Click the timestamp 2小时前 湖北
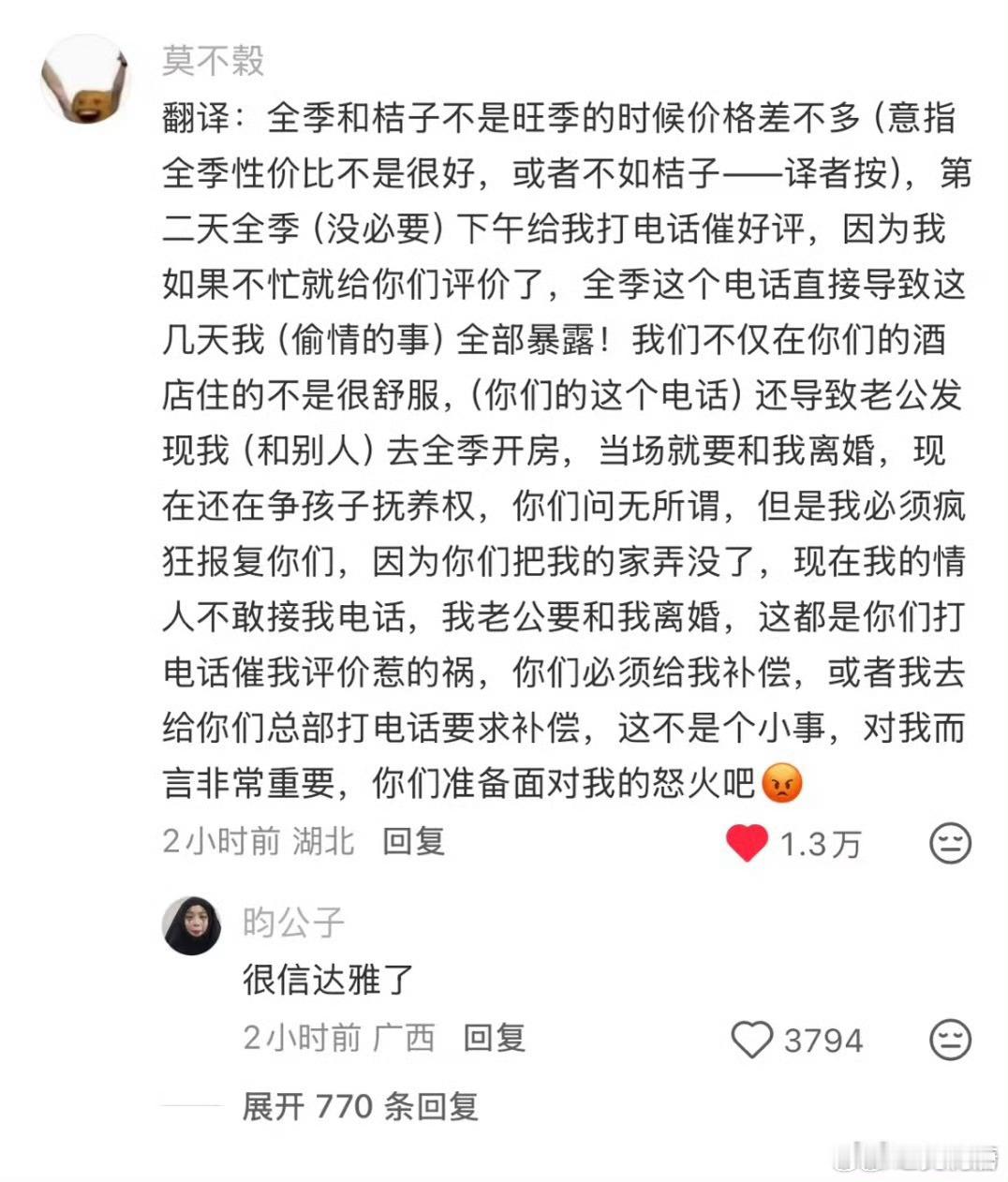The height and width of the screenshot is (1182, 1008). [258, 843]
